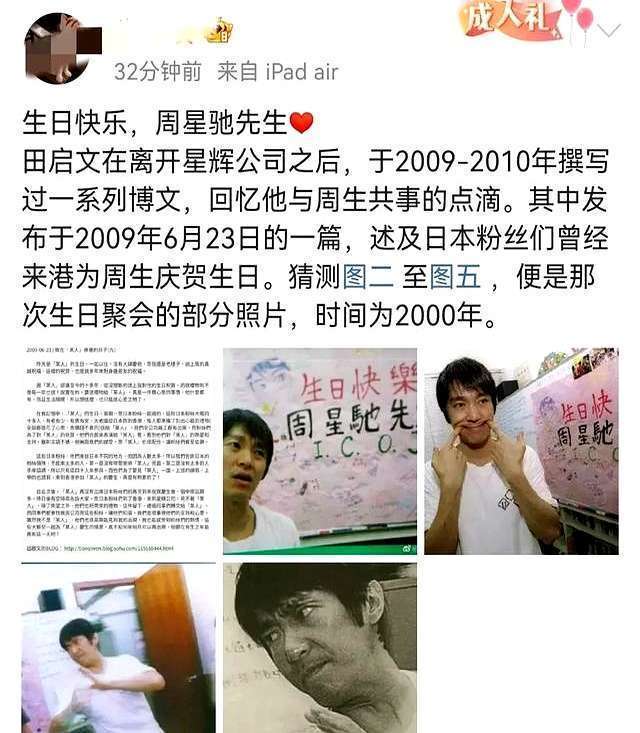640x733 pixels.
Task: Open the 图五 link in the post
Action: tap(455, 276)
